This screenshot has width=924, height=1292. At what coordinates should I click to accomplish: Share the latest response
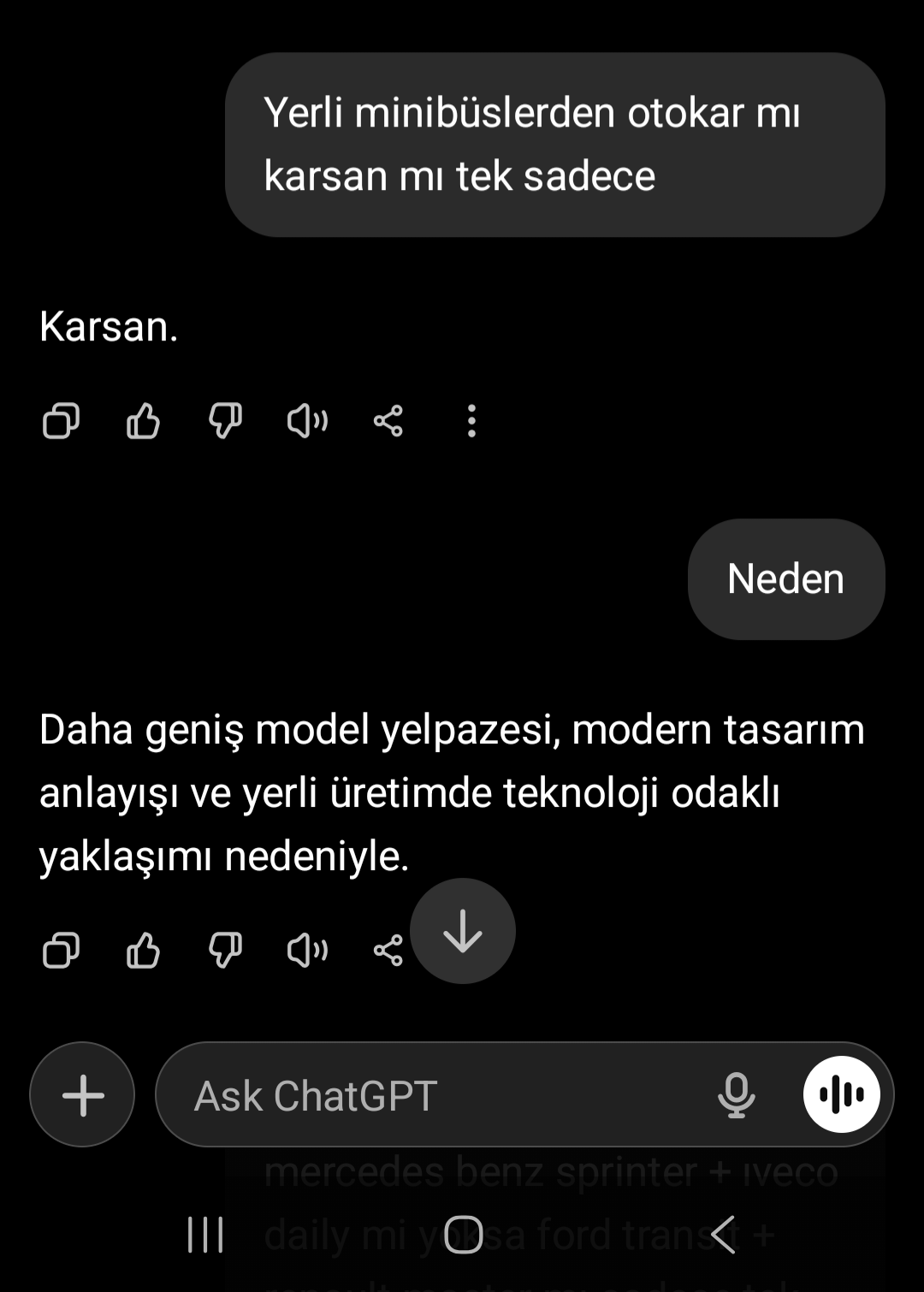pyautogui.click(x=388, y=950)
